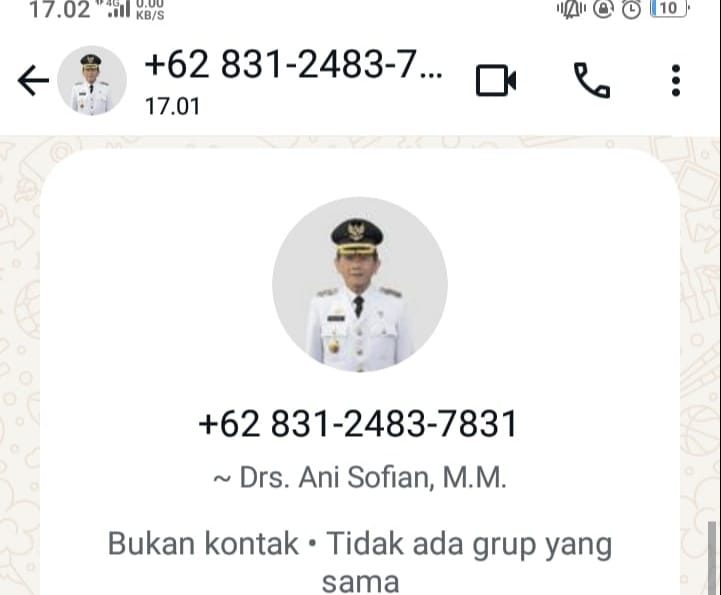The image size is (721, 595).
Task: Start a voice call with this number
Action: point(591,81)
